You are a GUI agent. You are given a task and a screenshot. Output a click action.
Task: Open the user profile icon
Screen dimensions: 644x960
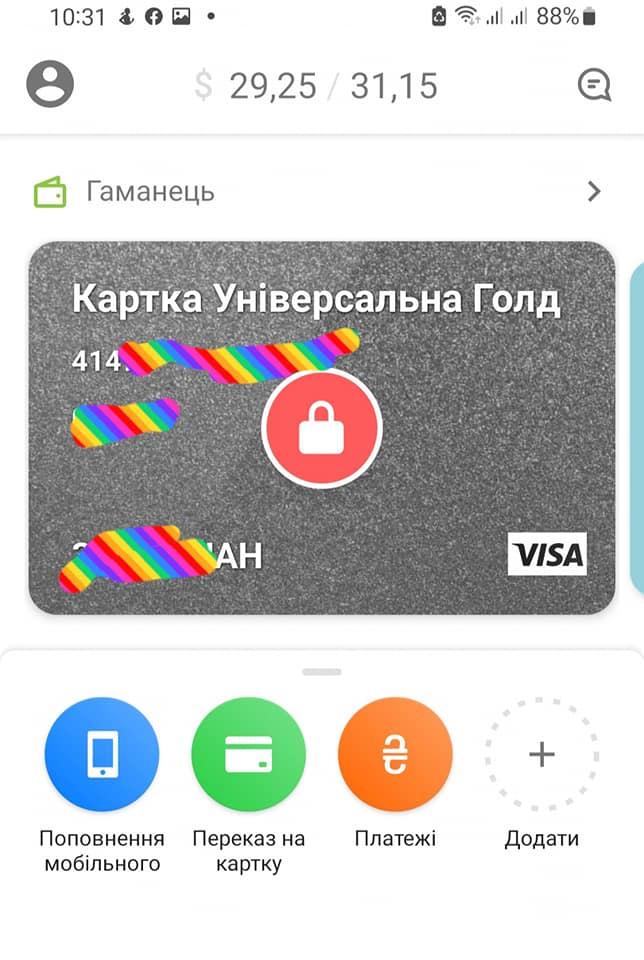click(x=50, y=84)
